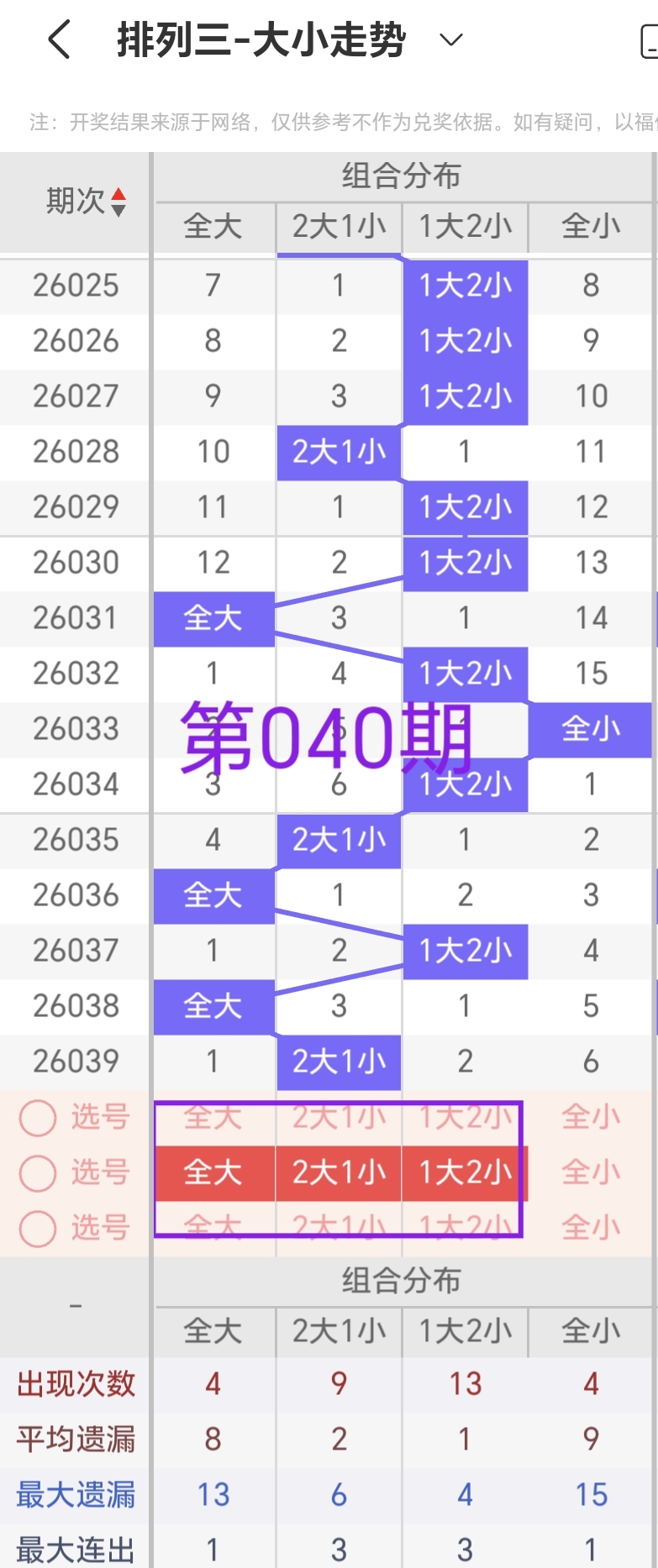658x1568 pixels.
Task: Tap the back arrow icon
Action: [x=57, y=38]
